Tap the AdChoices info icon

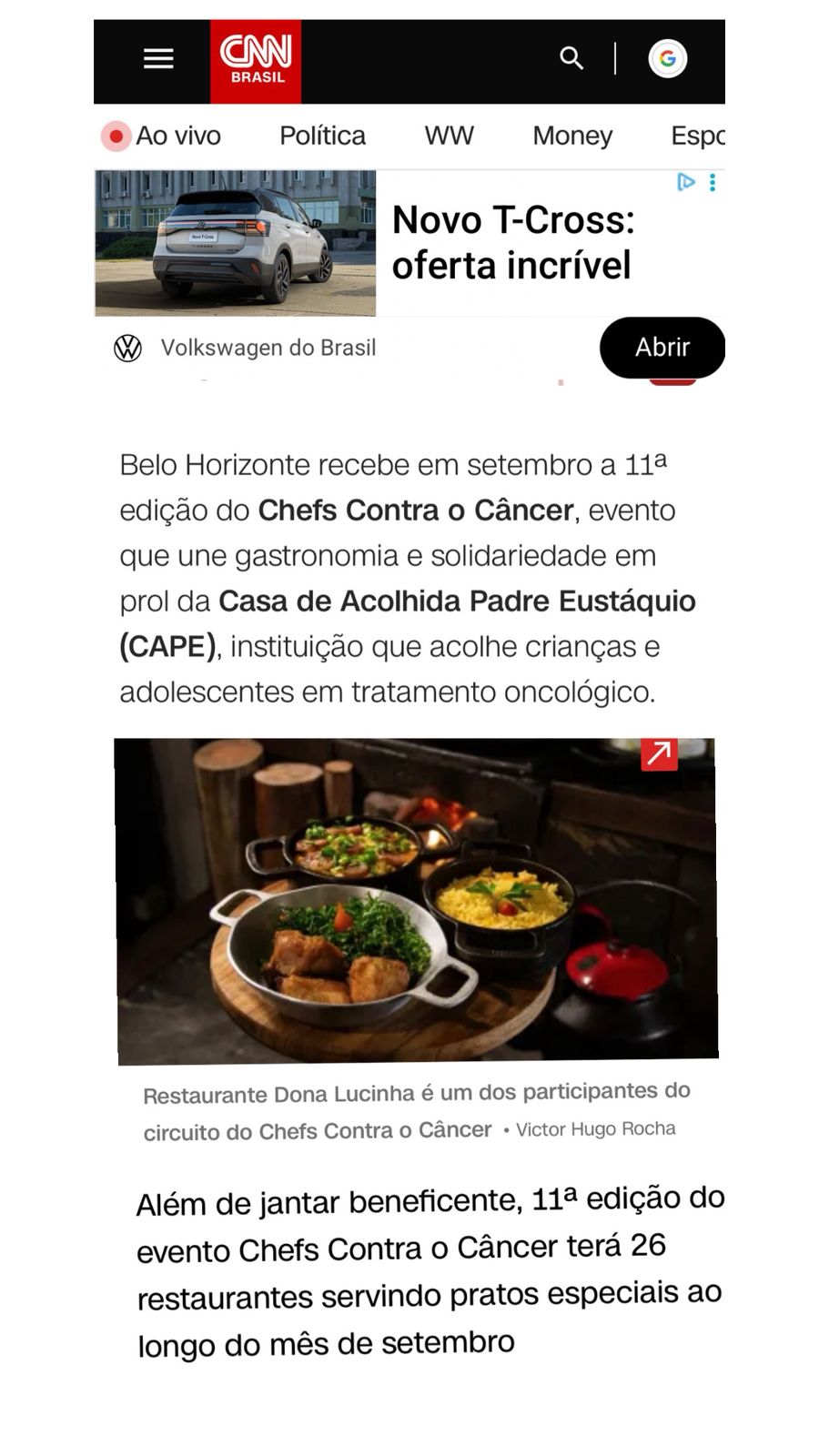coord(686,183)
